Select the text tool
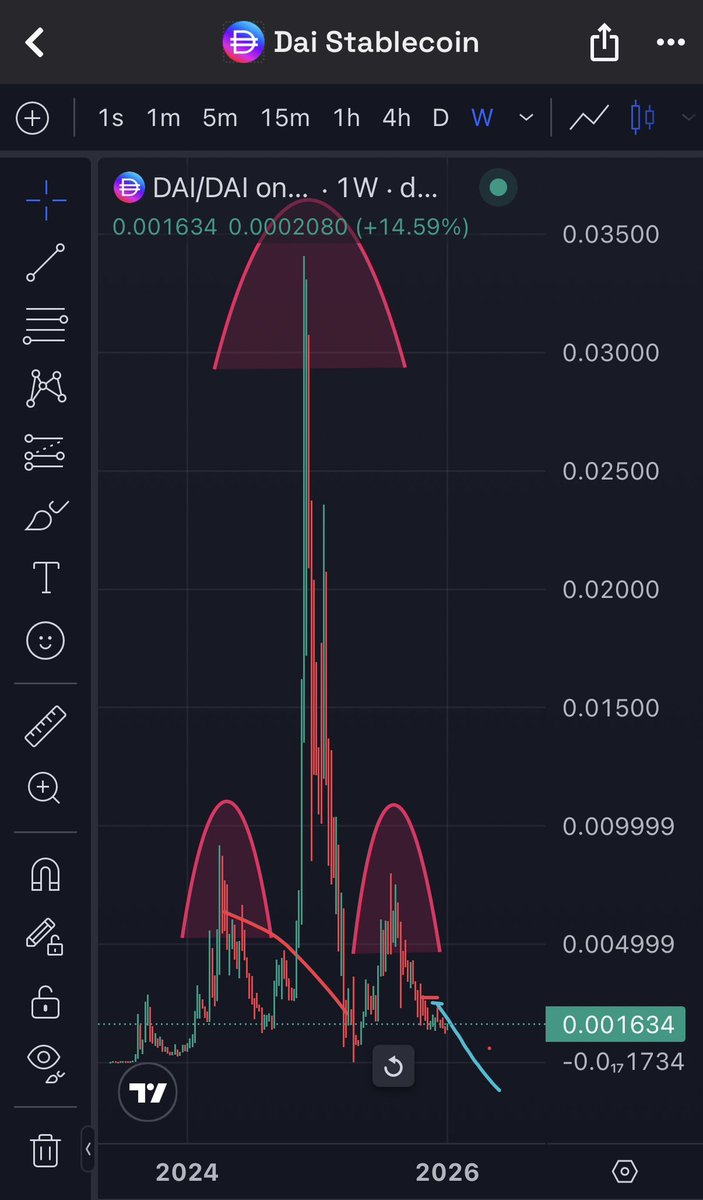This screenshot has height=1200, width=703. pyautogui.click(x=46, y=578)
